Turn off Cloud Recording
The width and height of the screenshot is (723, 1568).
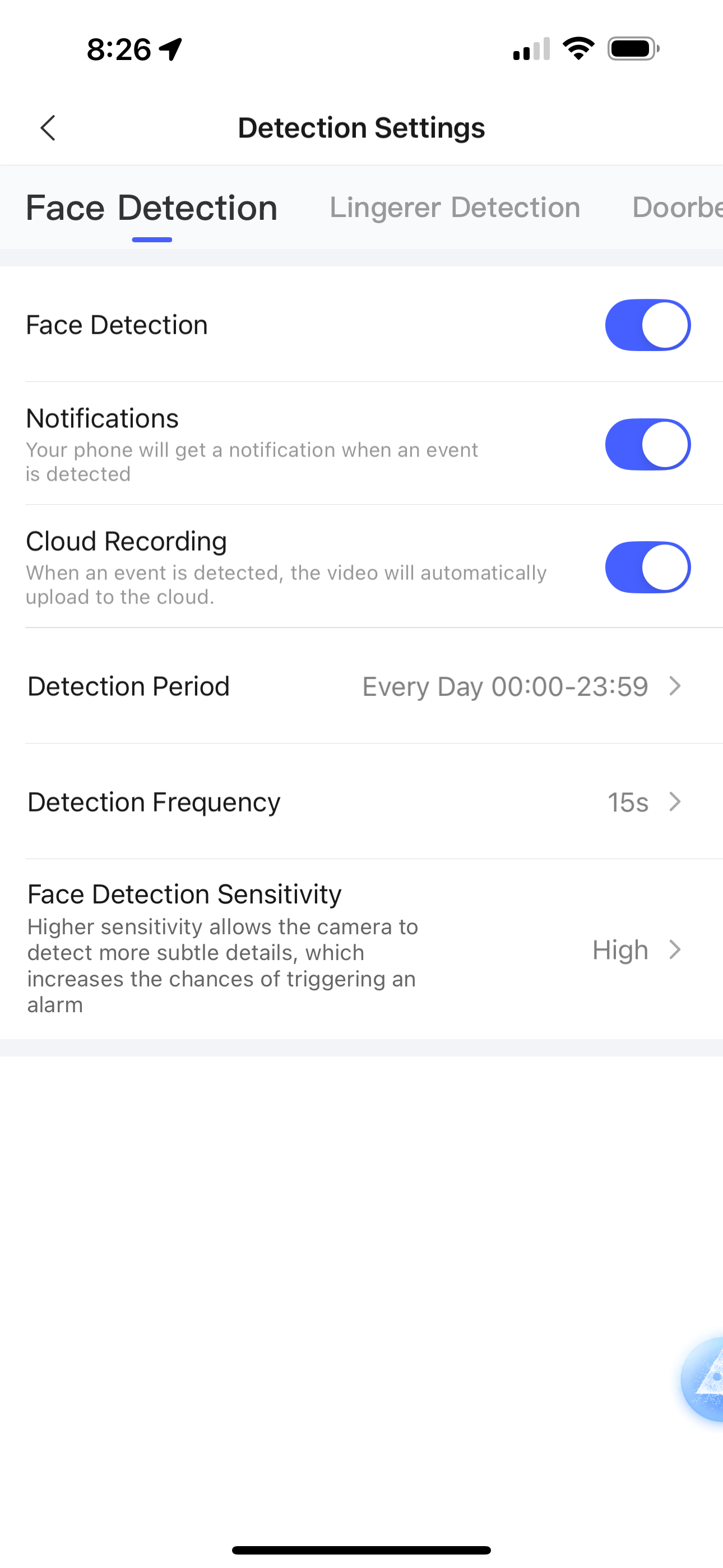(647, 568)
